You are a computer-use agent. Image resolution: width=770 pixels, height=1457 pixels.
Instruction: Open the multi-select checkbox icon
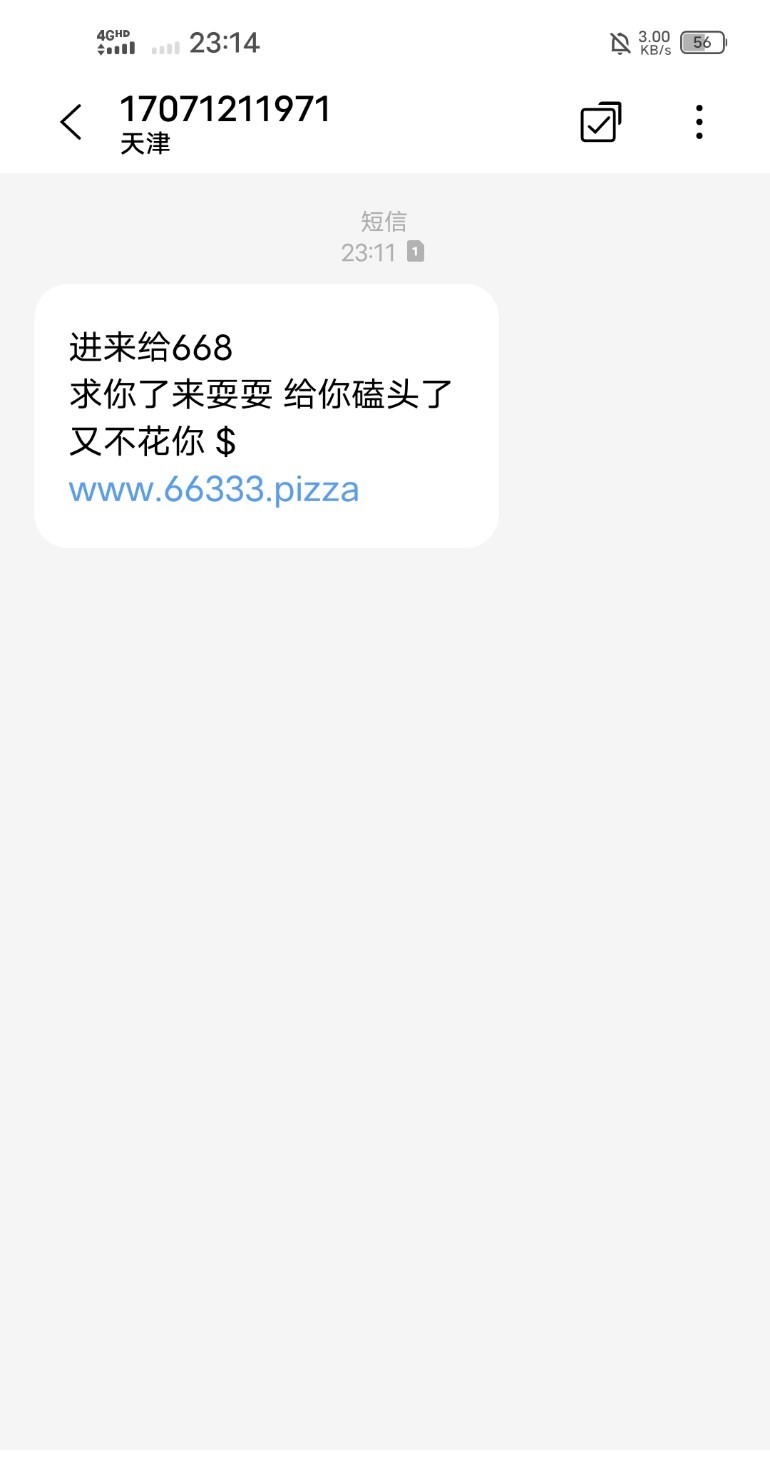[601, 122]
